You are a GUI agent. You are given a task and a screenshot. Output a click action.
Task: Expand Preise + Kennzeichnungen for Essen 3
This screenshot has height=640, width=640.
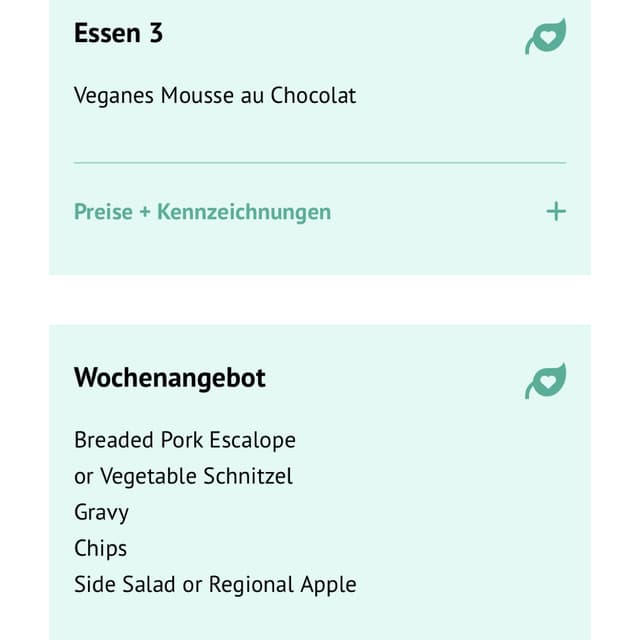click(x=555, y=211)
